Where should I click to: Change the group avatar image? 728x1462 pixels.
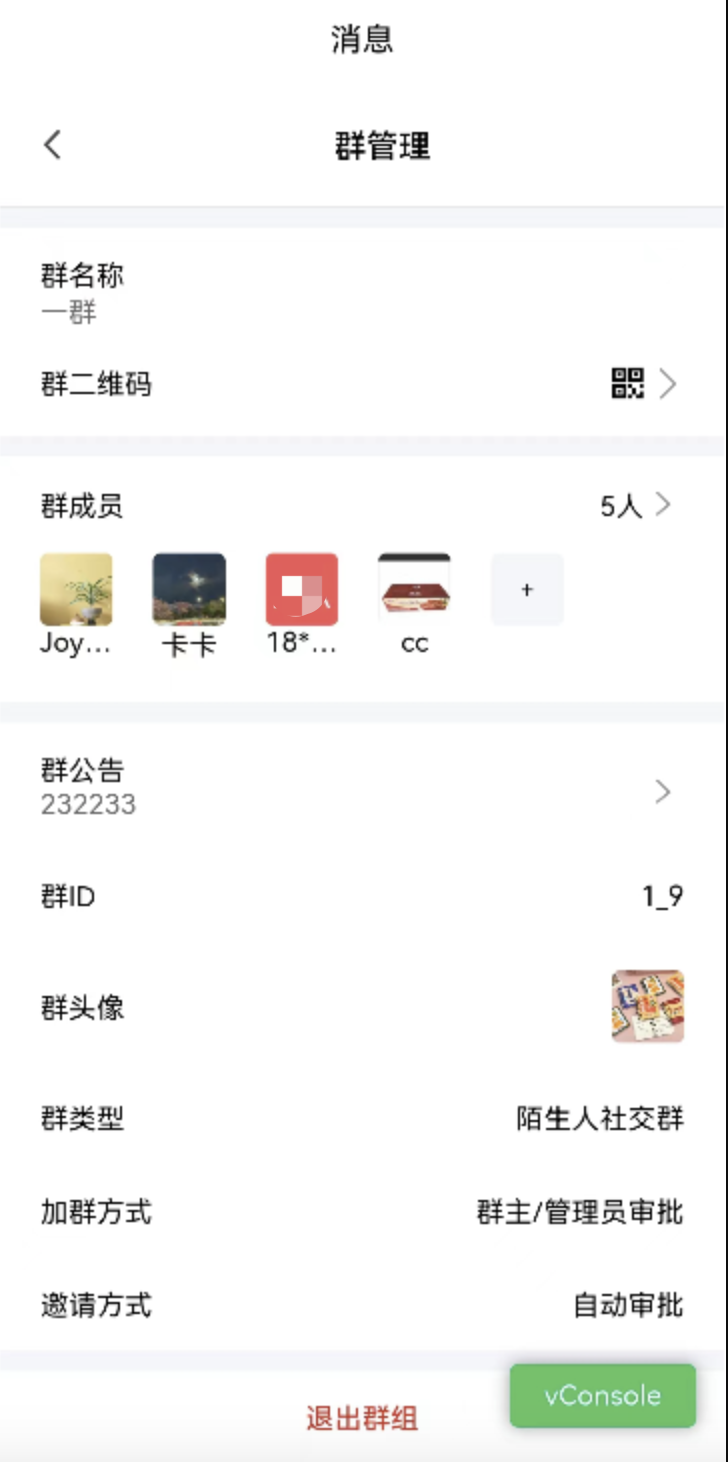[648, 1006]
